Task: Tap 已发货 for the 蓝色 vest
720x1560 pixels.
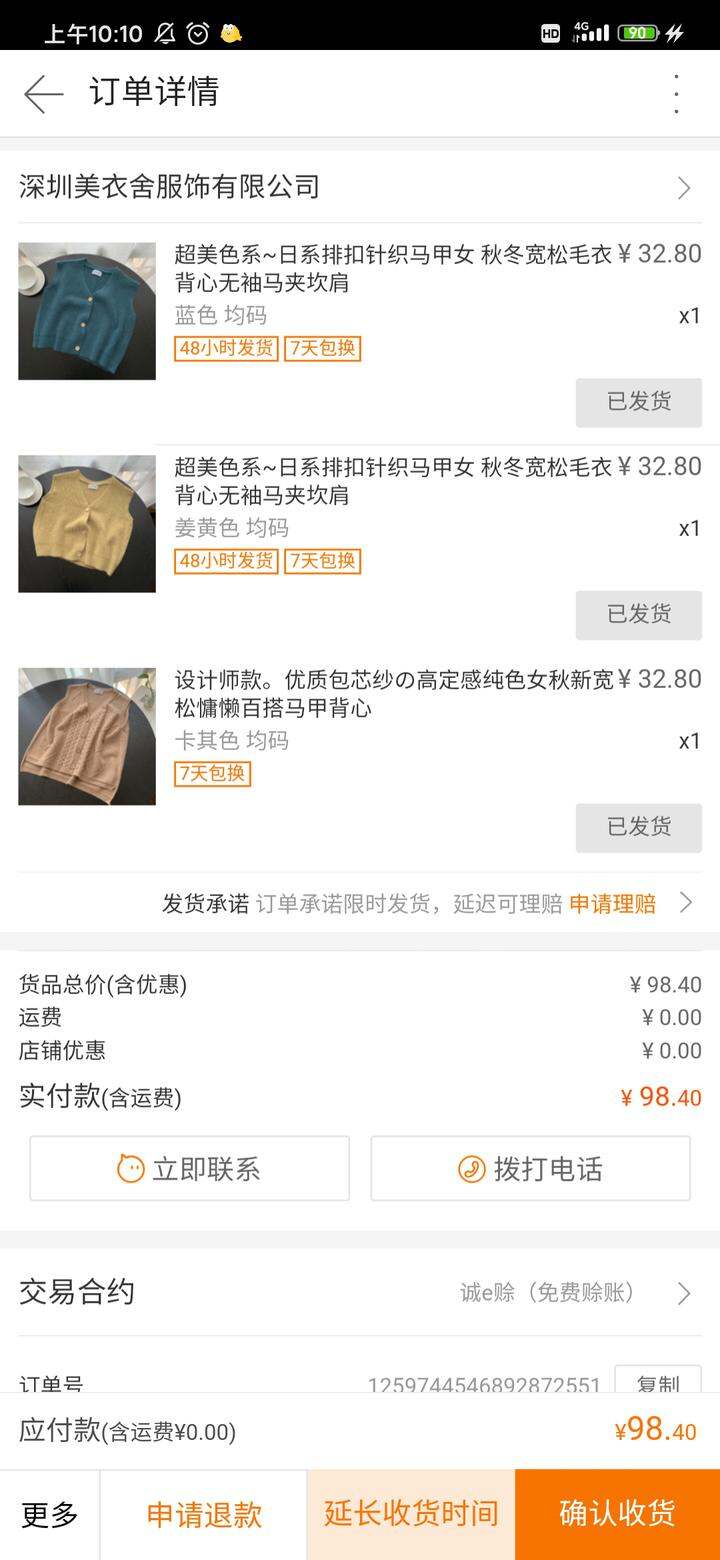Action: click(x=639, y=402)
